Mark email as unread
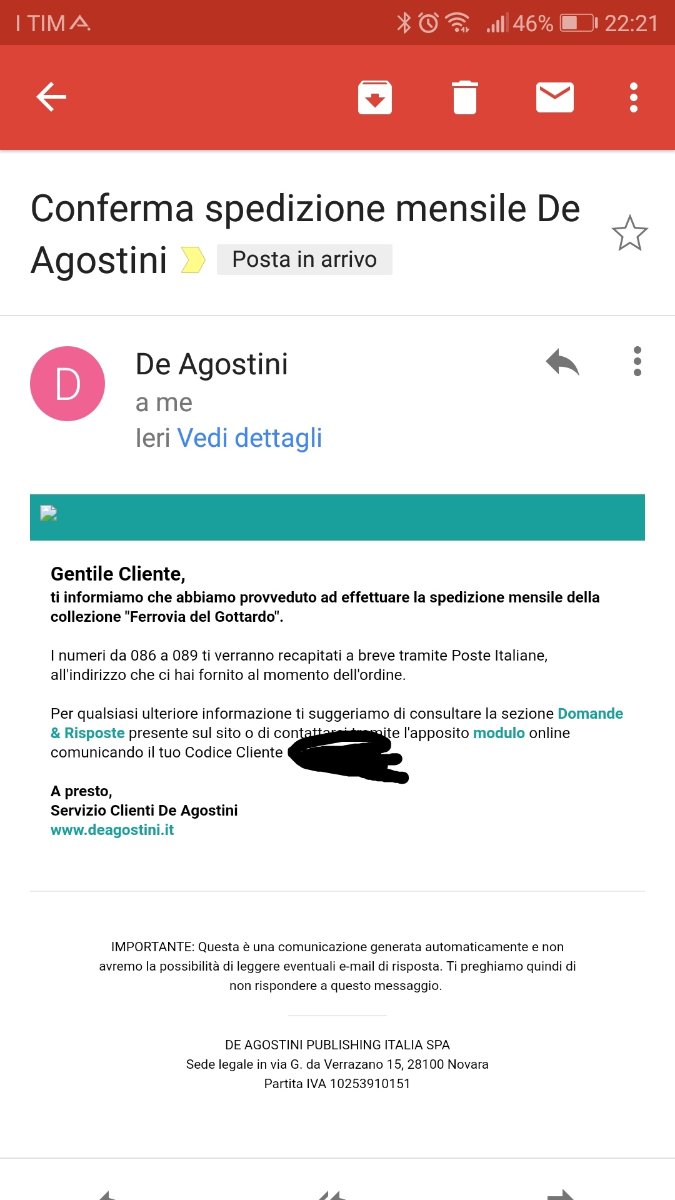The height and width of the screenshot is (1200, 675). click(x=554, y=97)
